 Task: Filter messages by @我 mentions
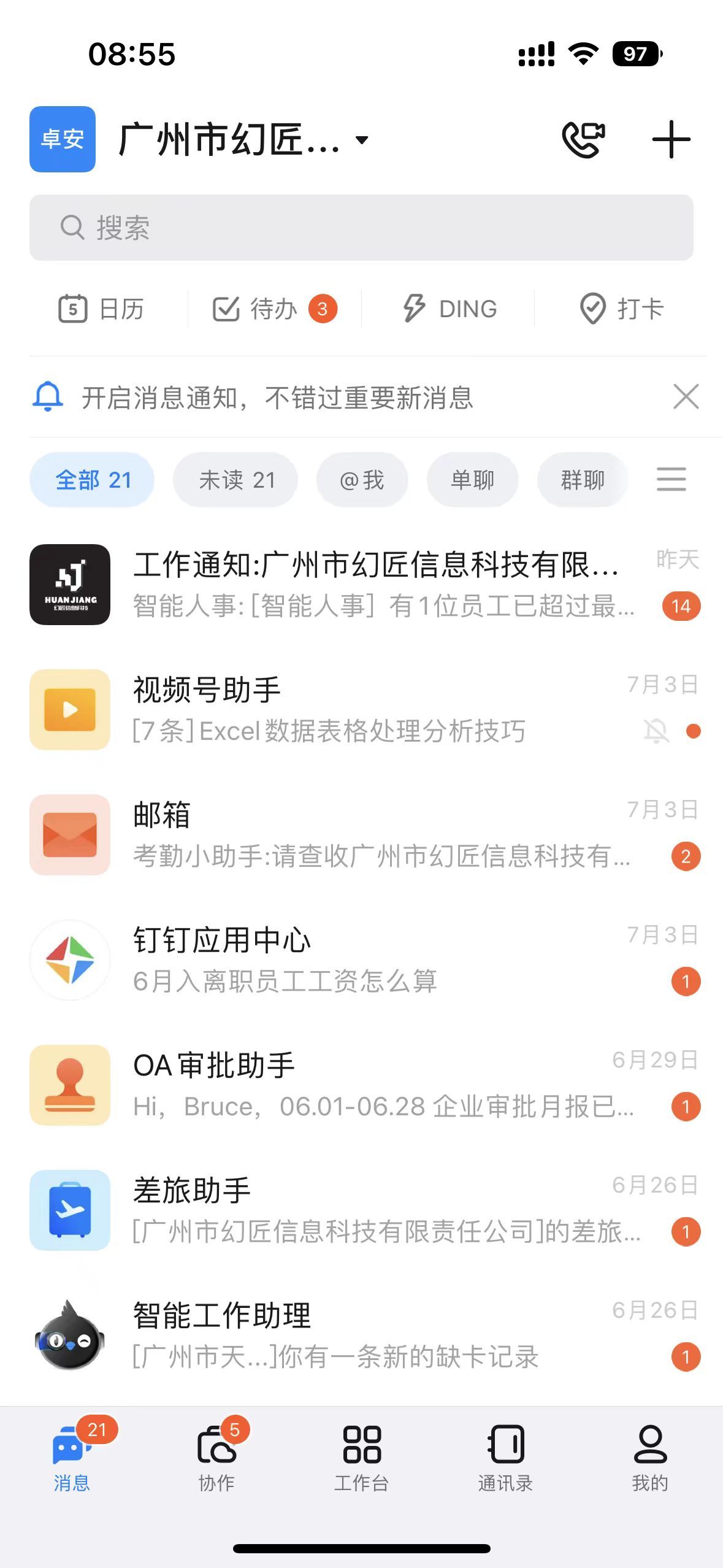362,480
